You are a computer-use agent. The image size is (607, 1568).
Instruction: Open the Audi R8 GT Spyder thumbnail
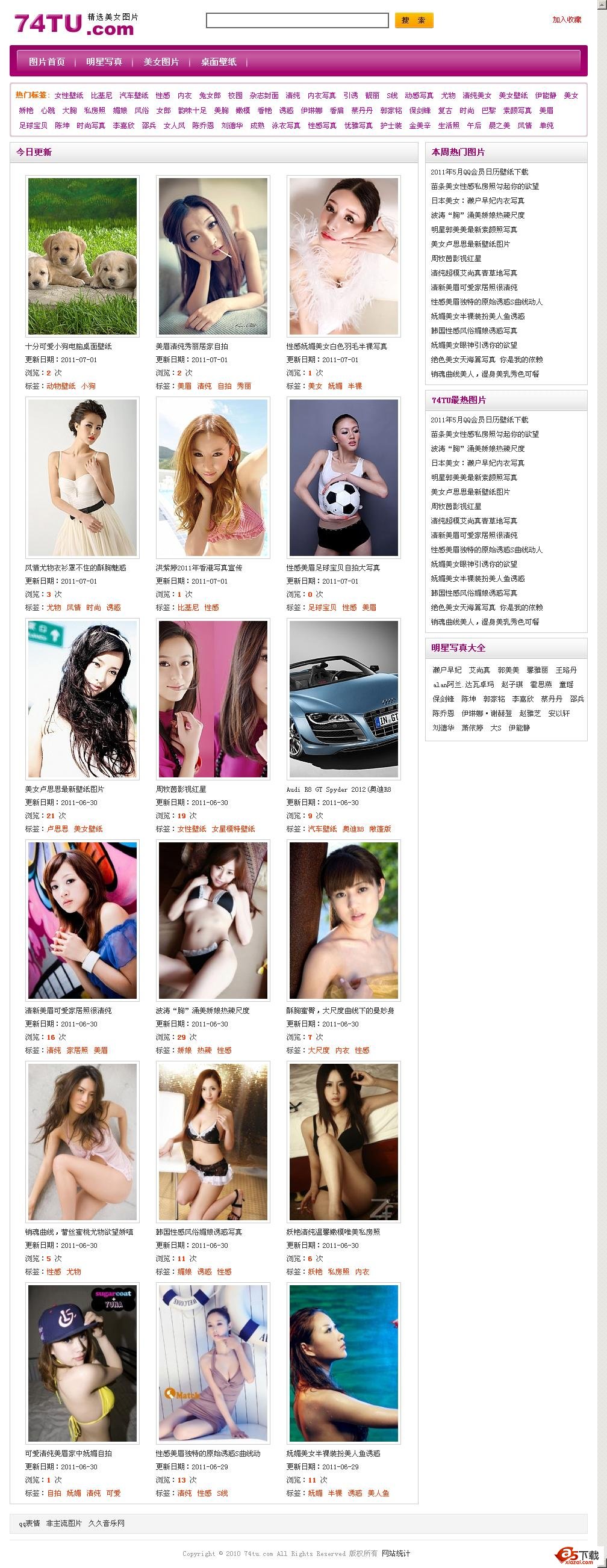click(x=344, y=699)
